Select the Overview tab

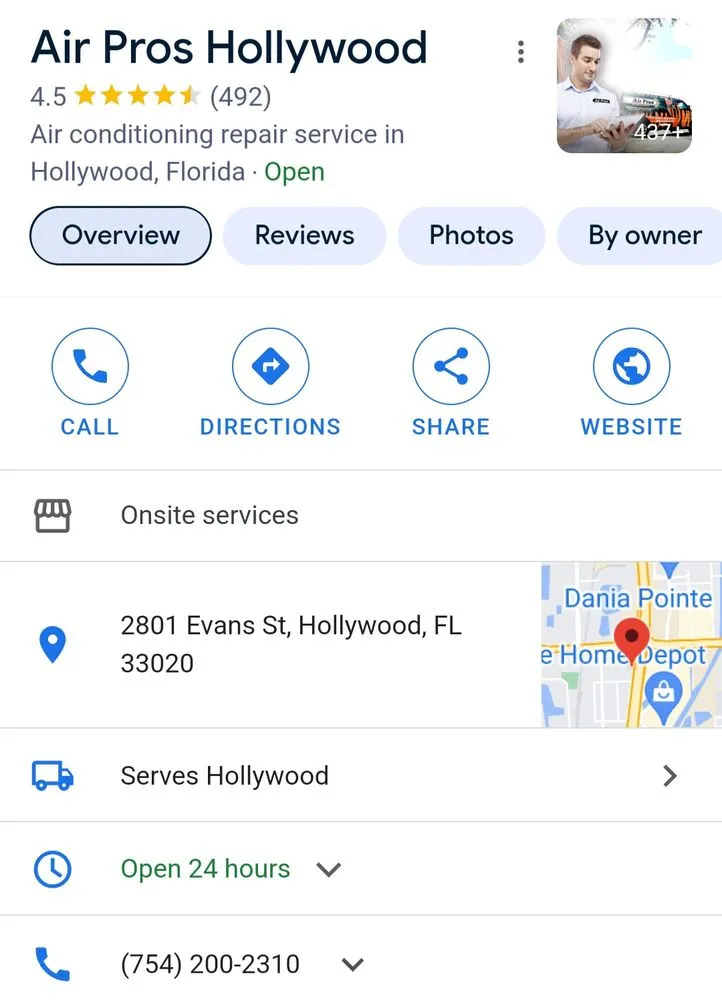[x=121, y=236]
